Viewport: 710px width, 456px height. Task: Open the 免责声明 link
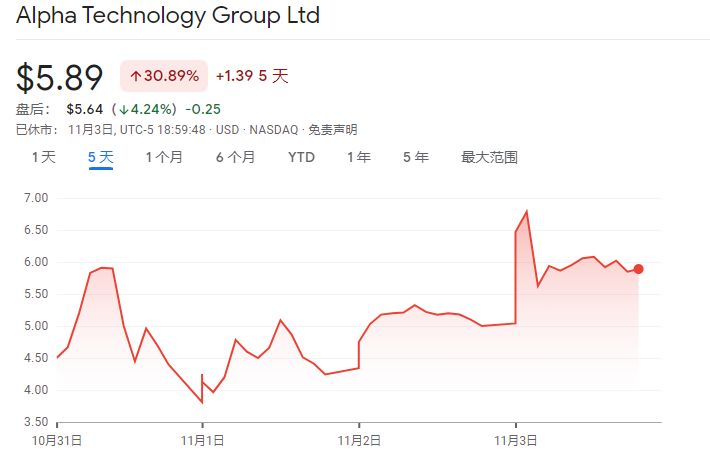click(332, 129)
